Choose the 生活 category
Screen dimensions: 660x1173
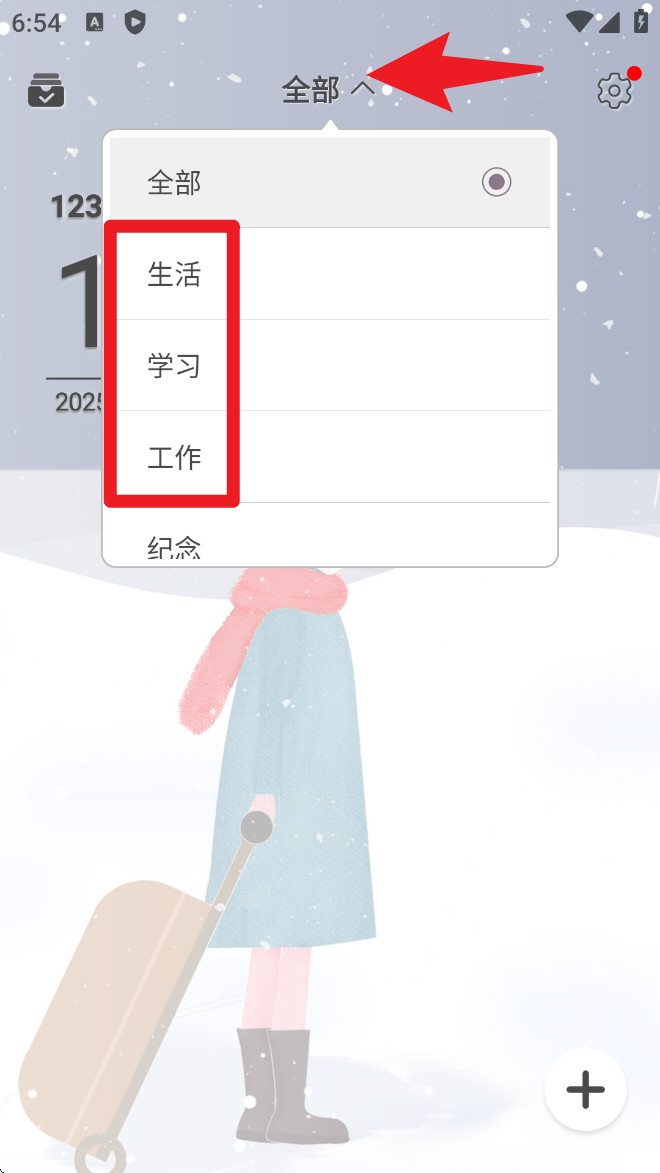[330, 275]
